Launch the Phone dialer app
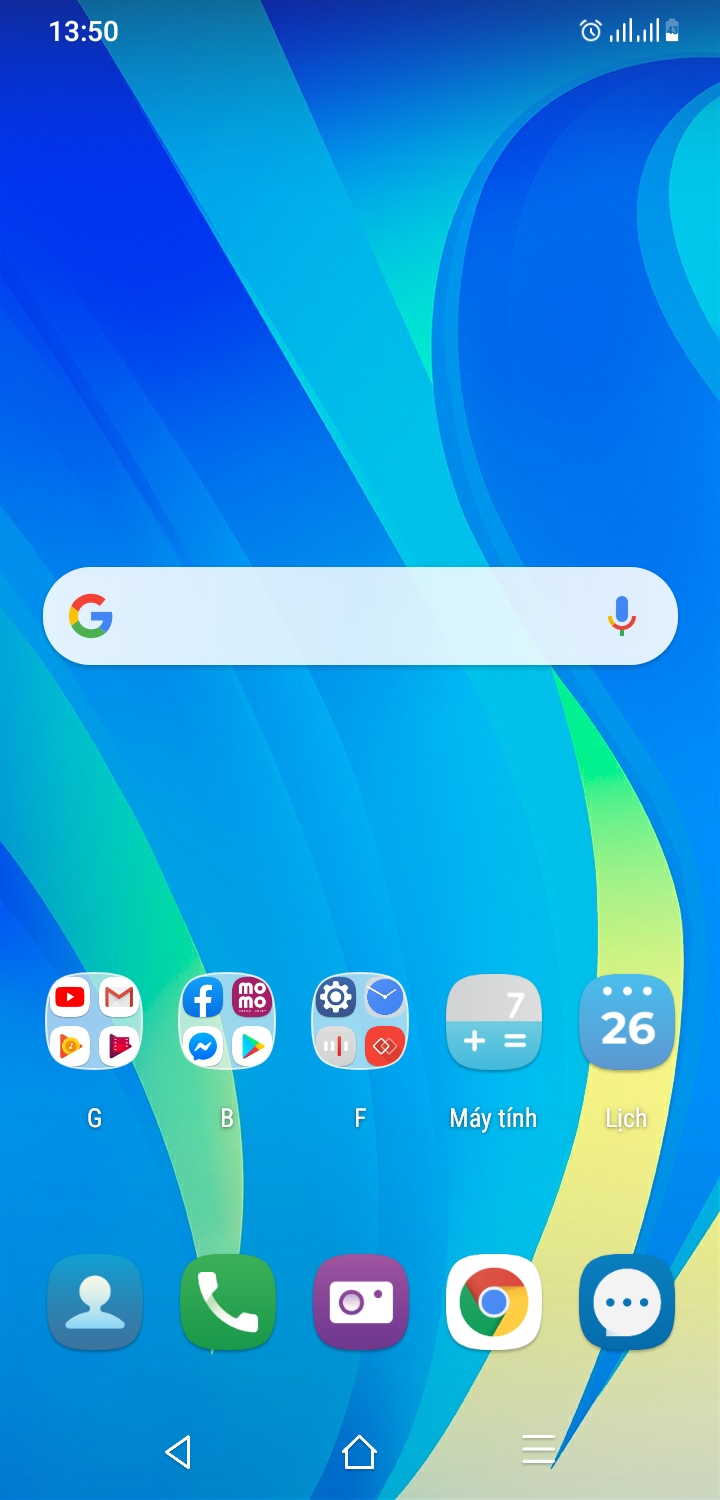Screen dimensions: 720x1500 227,1302
